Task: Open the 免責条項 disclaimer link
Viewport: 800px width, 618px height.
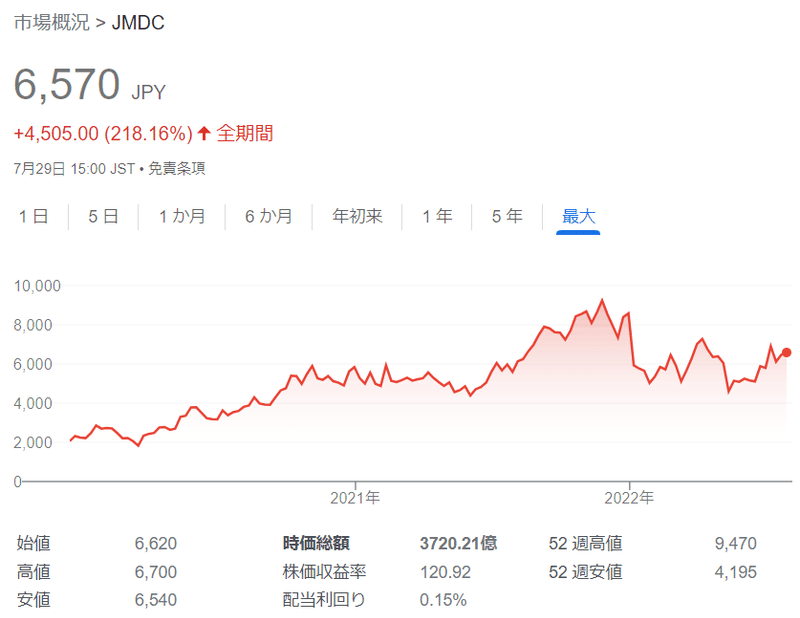Action: click(177, 169)
